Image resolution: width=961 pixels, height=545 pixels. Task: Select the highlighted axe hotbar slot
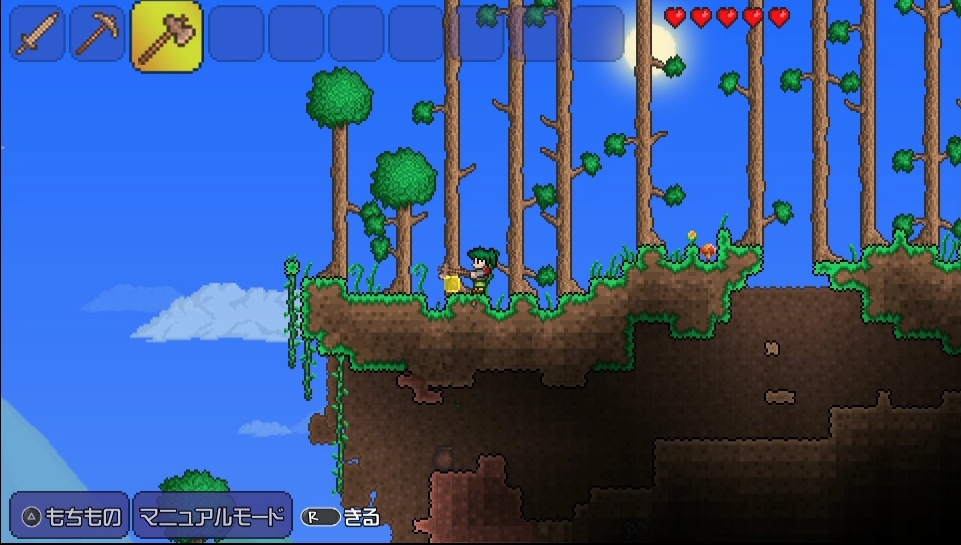click(166, 36)
